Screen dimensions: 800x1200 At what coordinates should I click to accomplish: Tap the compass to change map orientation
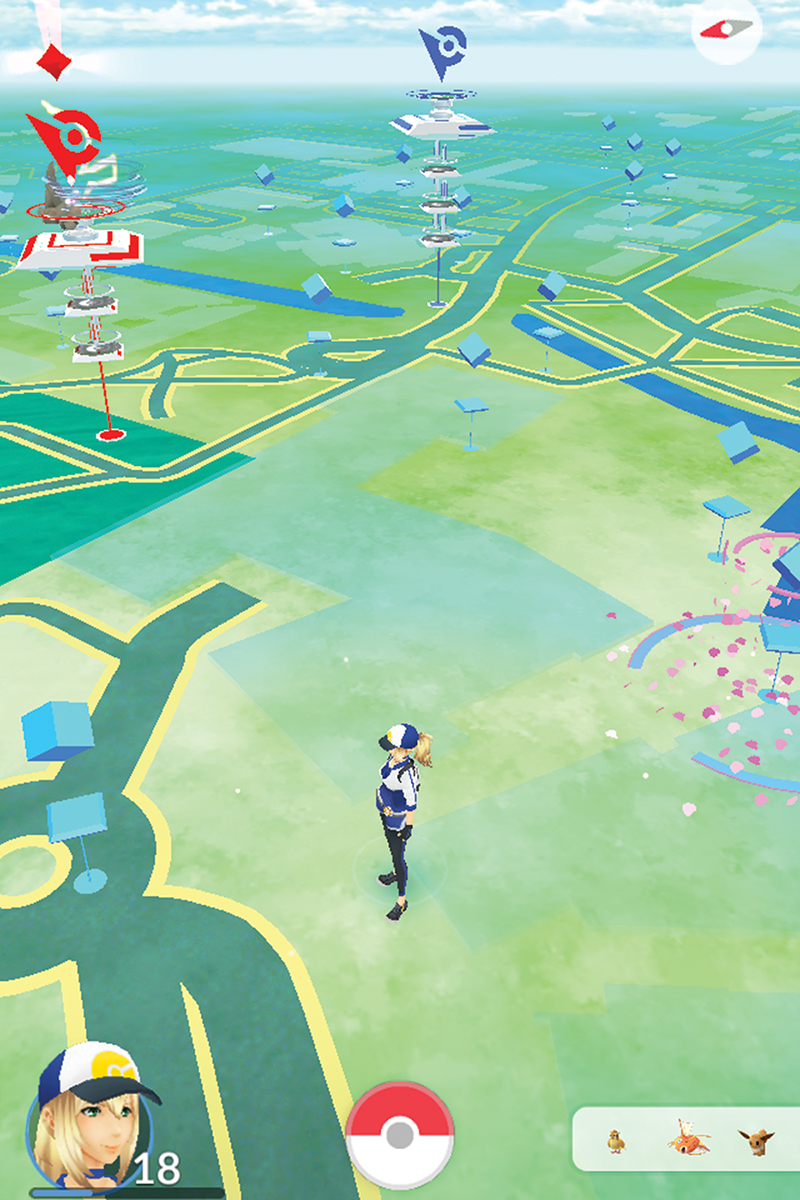(x=726, y=30)
